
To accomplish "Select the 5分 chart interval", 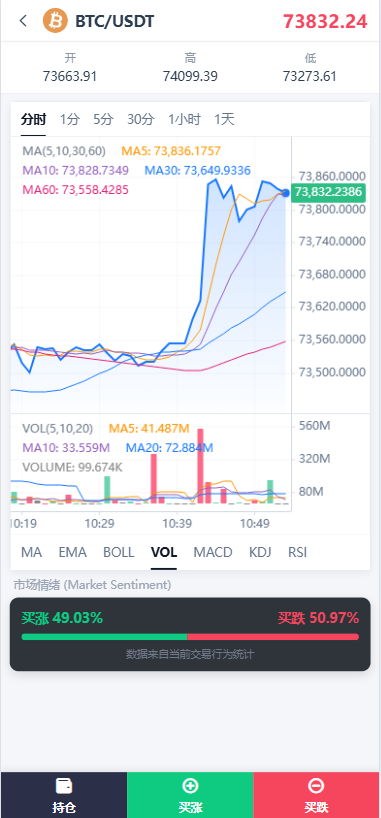I will [x=103, y=119].
